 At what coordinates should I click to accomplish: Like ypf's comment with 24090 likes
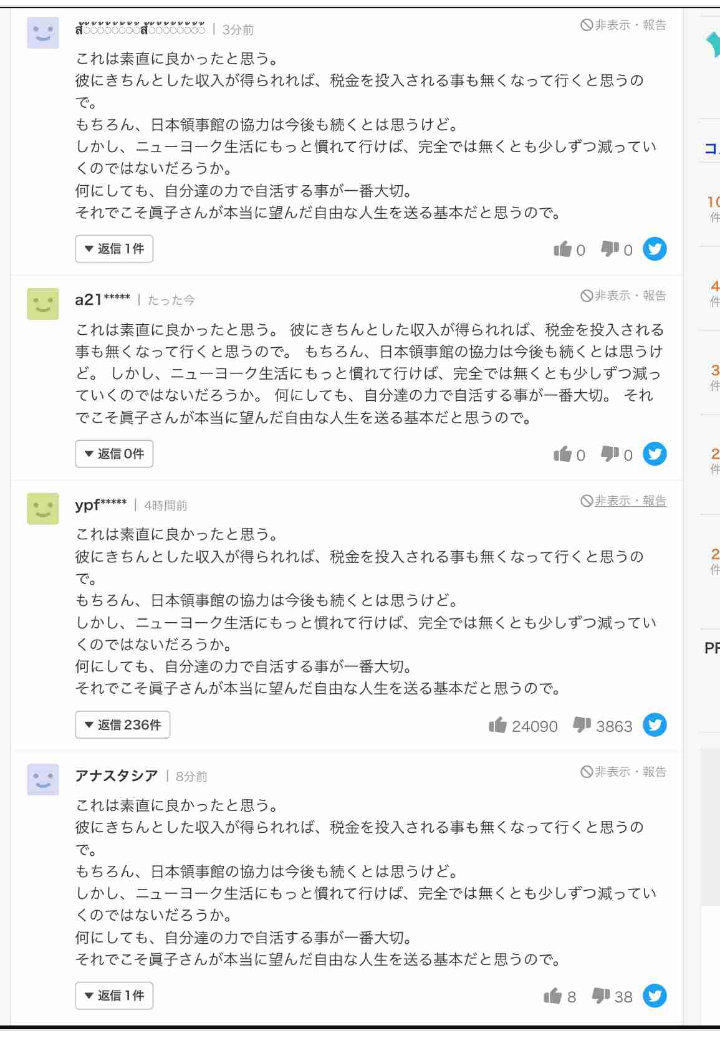[498, 725]
